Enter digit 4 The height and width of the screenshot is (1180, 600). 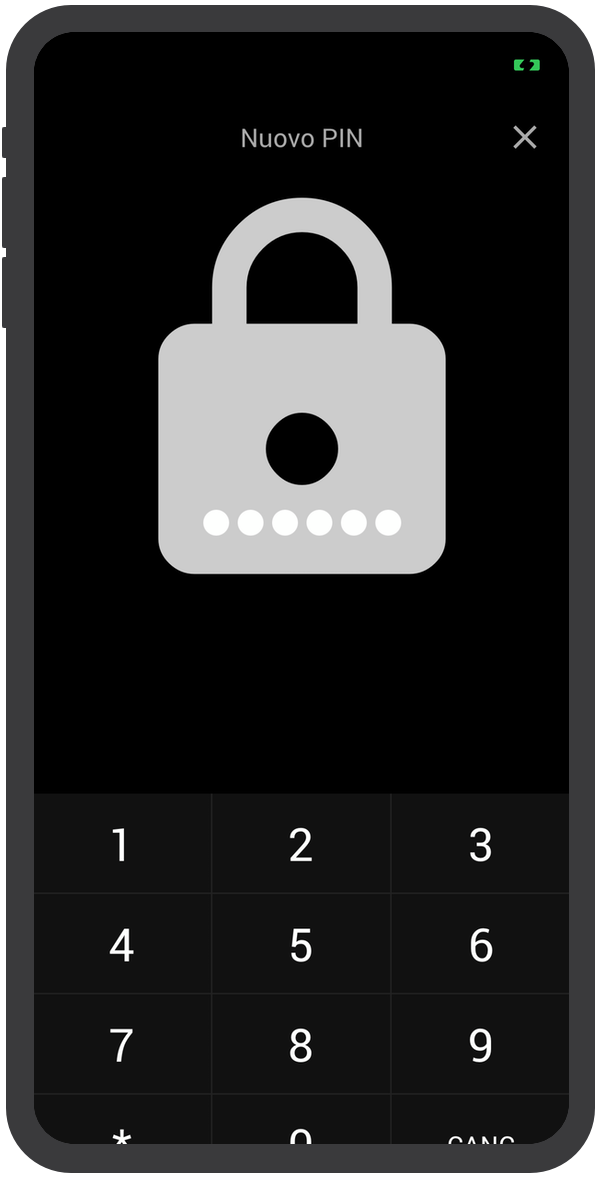point(123,944)
